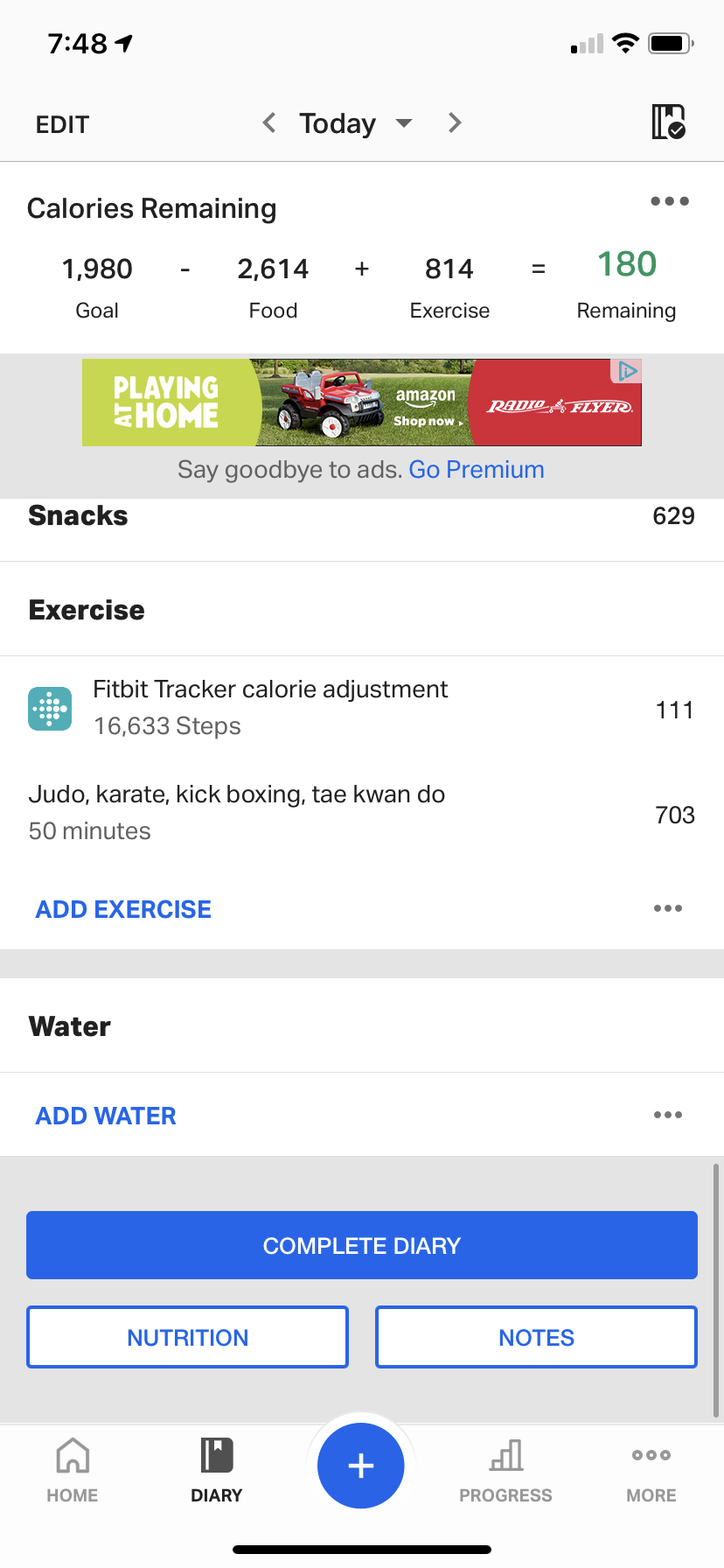Tap the blue plus add button
The height and width of the screenshot is (1568, 724).
361,1466
